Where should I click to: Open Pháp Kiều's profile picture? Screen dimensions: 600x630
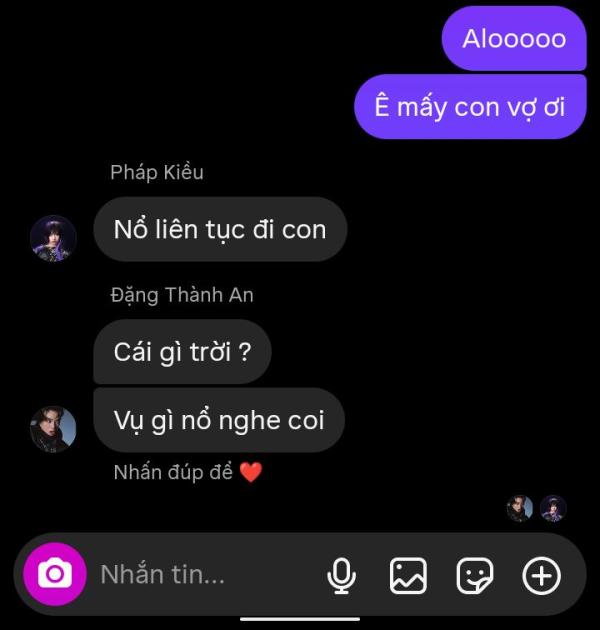(53, 238)
